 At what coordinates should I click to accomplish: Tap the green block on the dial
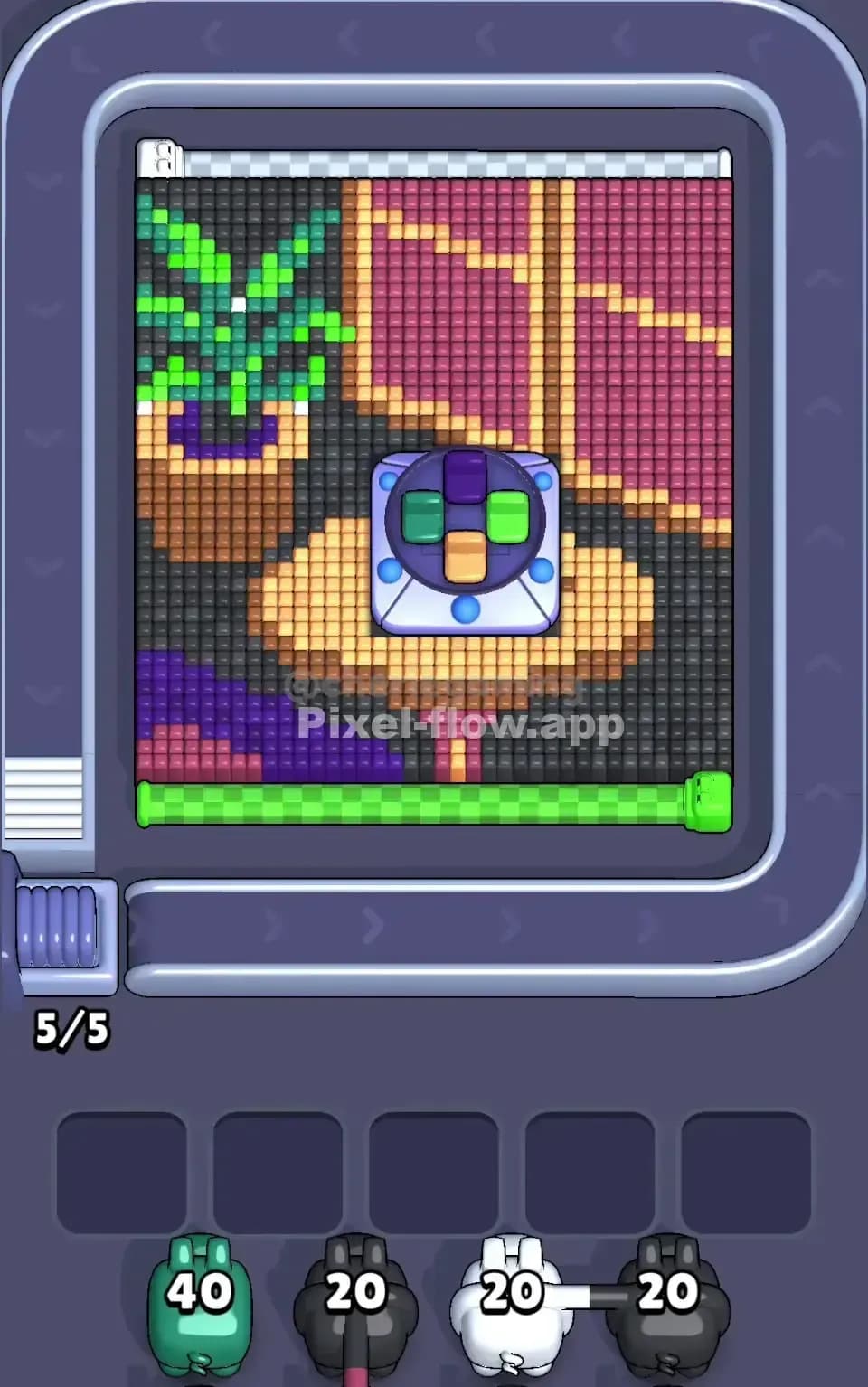click(x=507, y=517)
